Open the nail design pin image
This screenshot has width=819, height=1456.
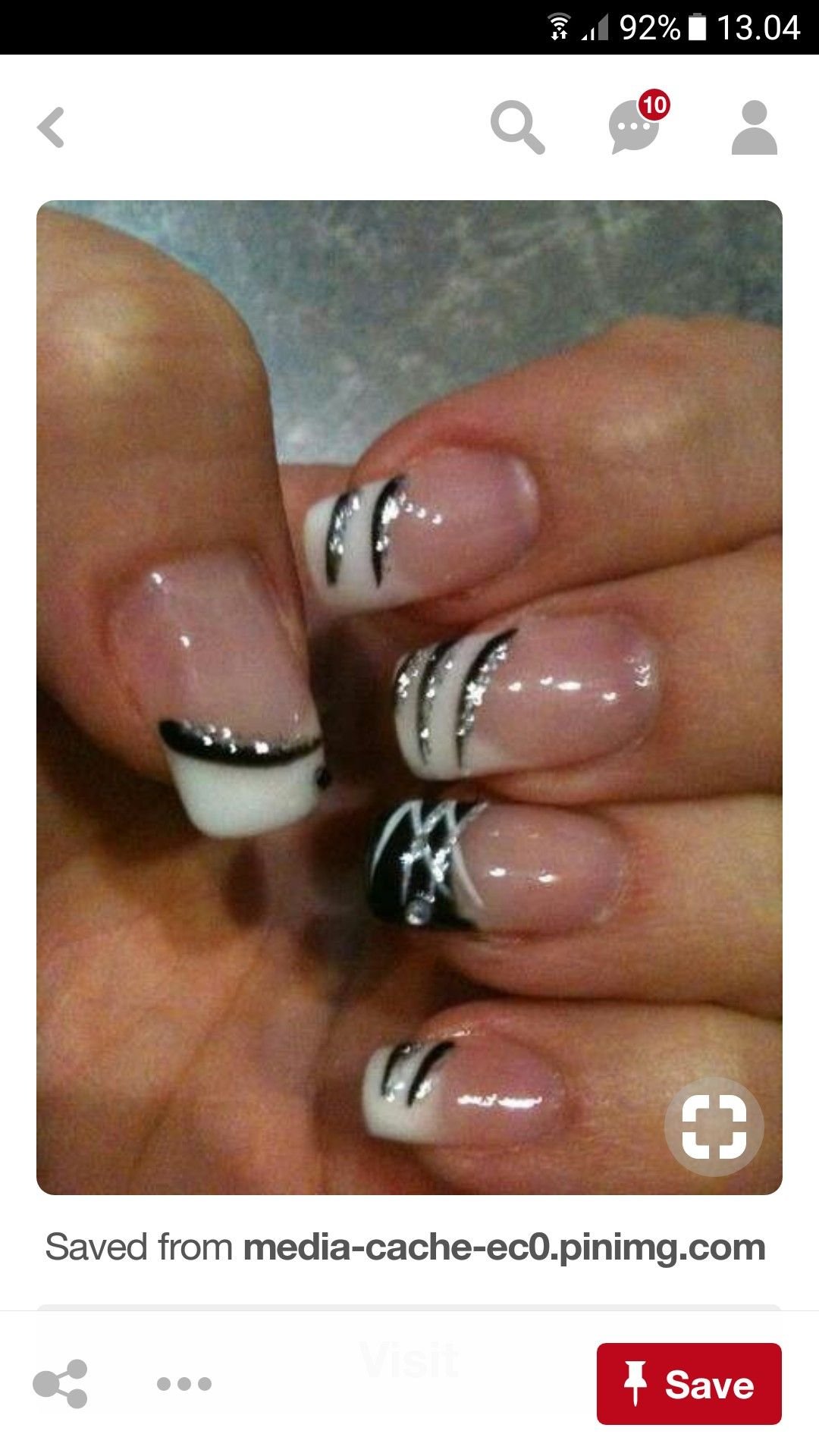(409, 698)
